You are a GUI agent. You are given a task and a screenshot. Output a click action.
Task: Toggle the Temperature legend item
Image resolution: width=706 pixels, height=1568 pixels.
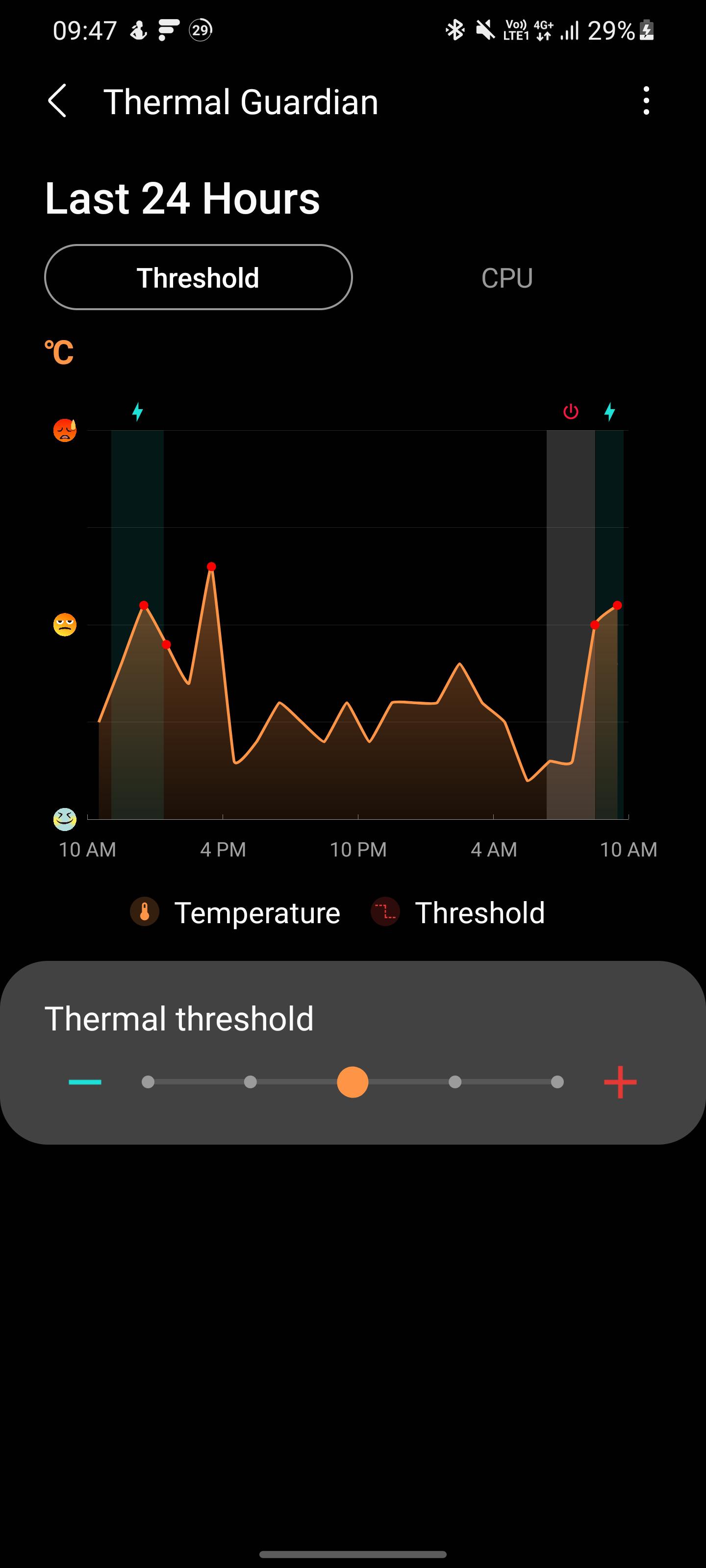pos(235,912)
